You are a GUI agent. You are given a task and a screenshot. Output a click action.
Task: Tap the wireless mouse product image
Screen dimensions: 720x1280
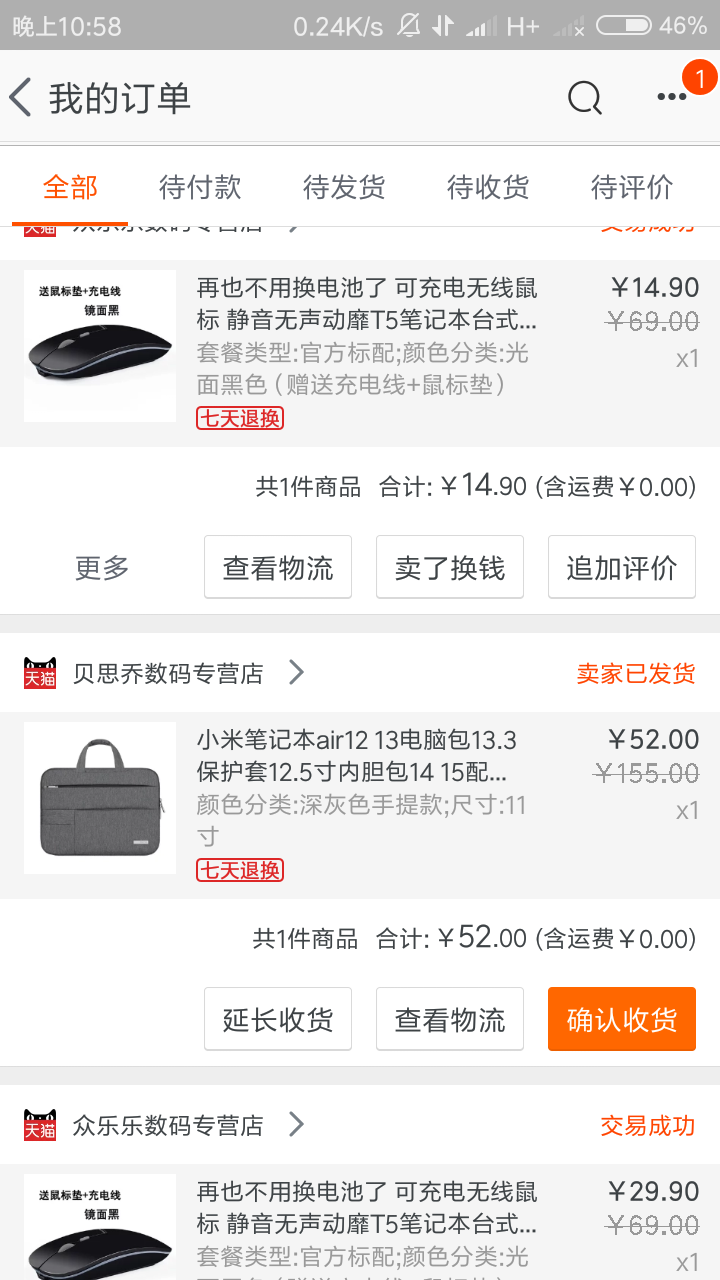click(x=98, y=346)
